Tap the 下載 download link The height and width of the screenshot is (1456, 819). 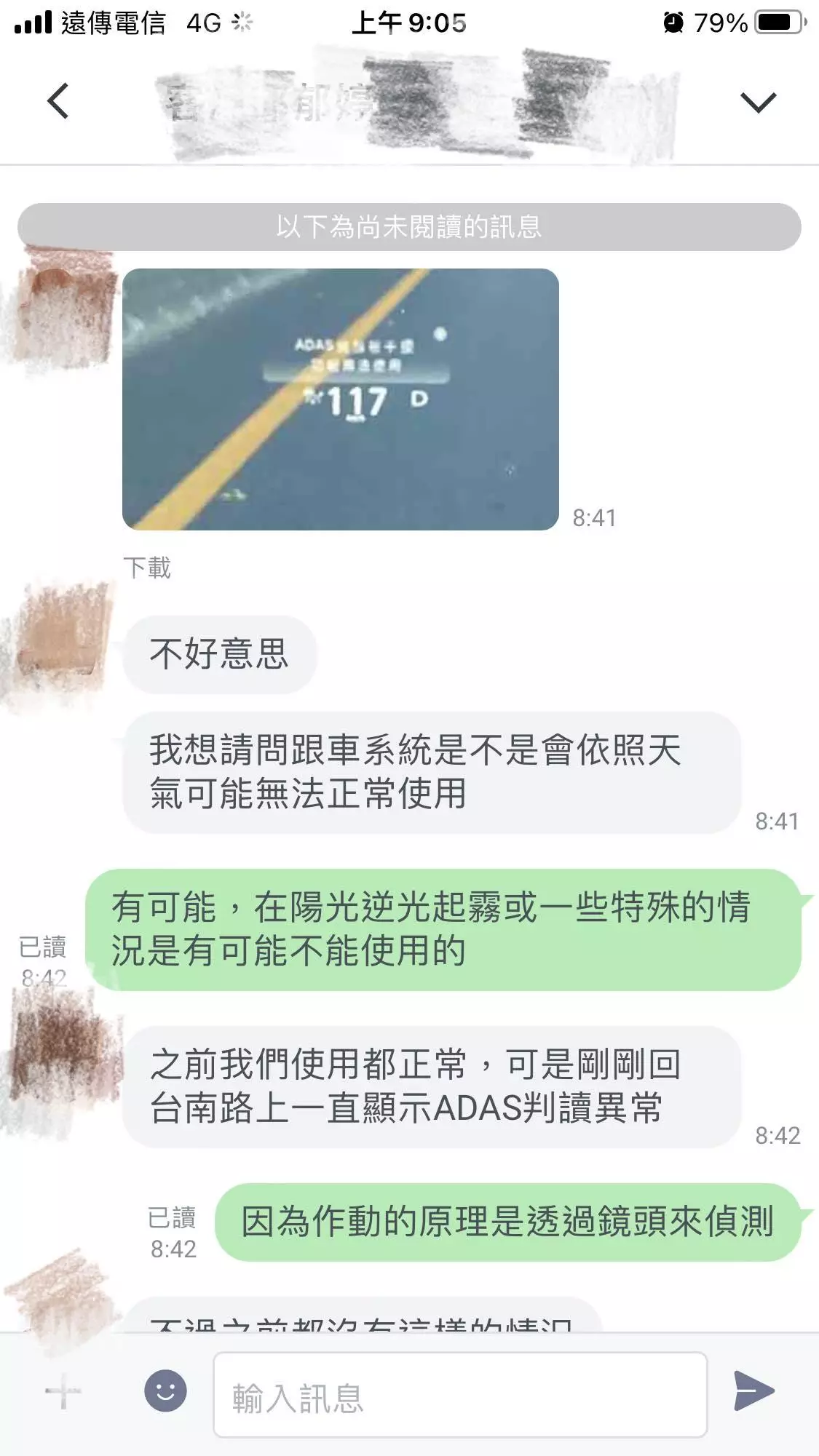147,568
